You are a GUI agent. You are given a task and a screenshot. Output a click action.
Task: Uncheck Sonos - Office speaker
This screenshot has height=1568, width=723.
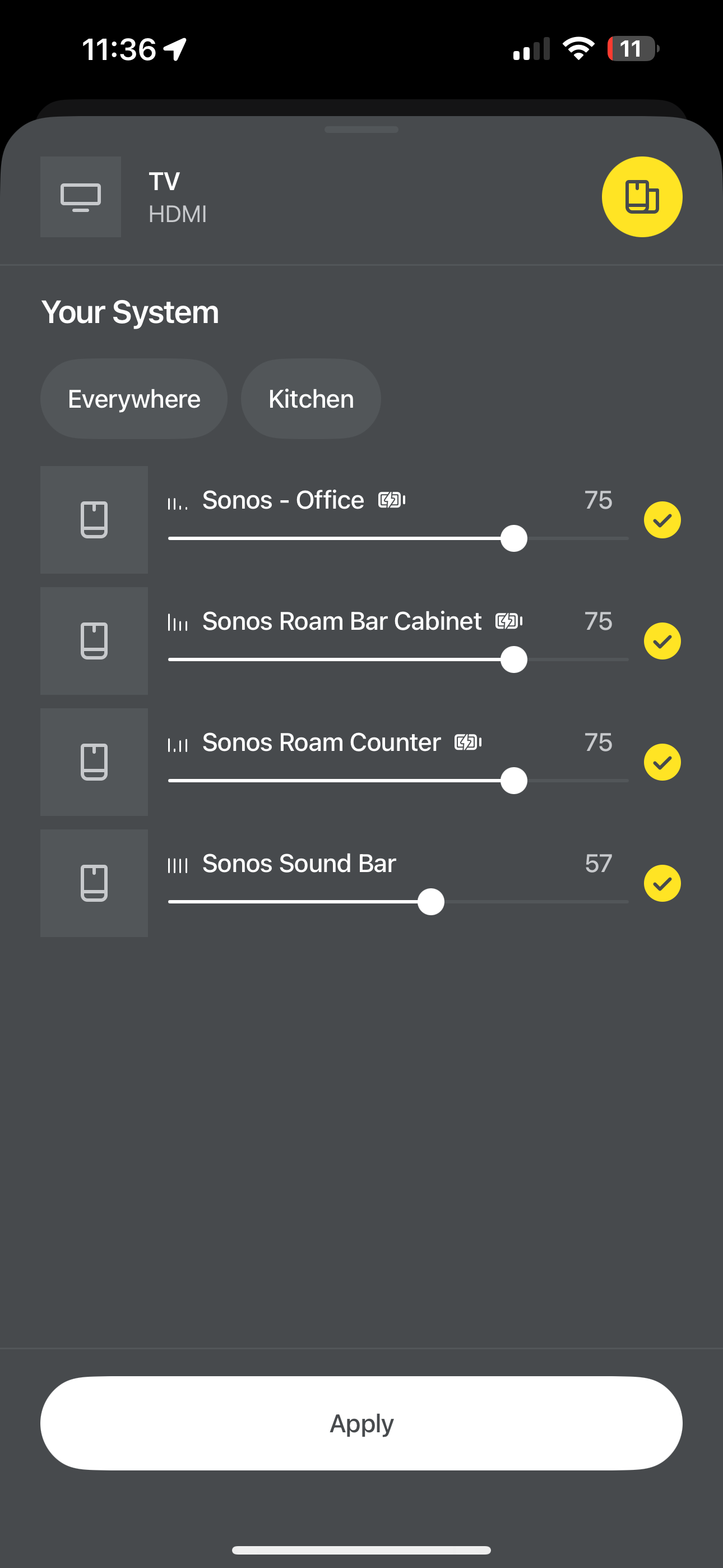[x=662, y=520]
